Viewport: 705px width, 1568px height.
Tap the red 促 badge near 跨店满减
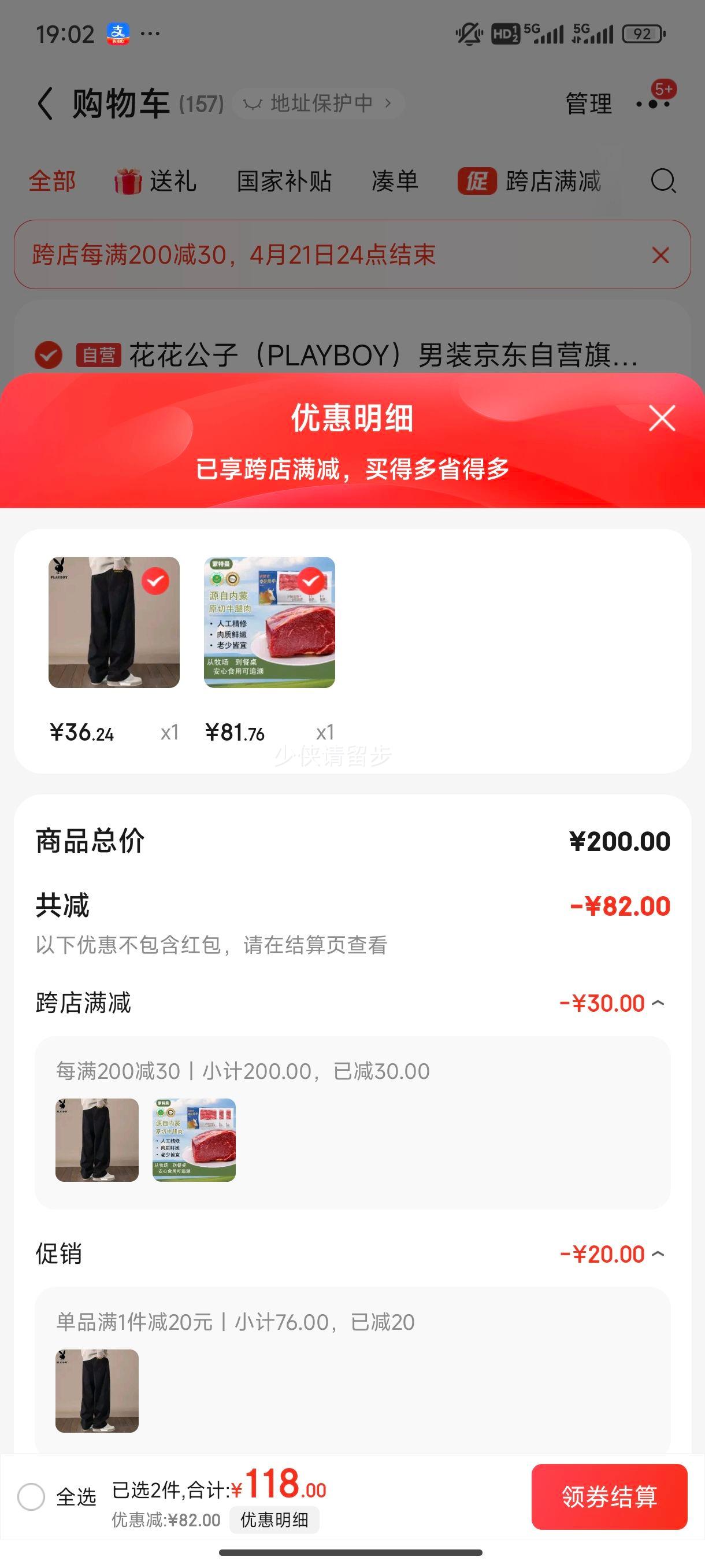[478, 182]
